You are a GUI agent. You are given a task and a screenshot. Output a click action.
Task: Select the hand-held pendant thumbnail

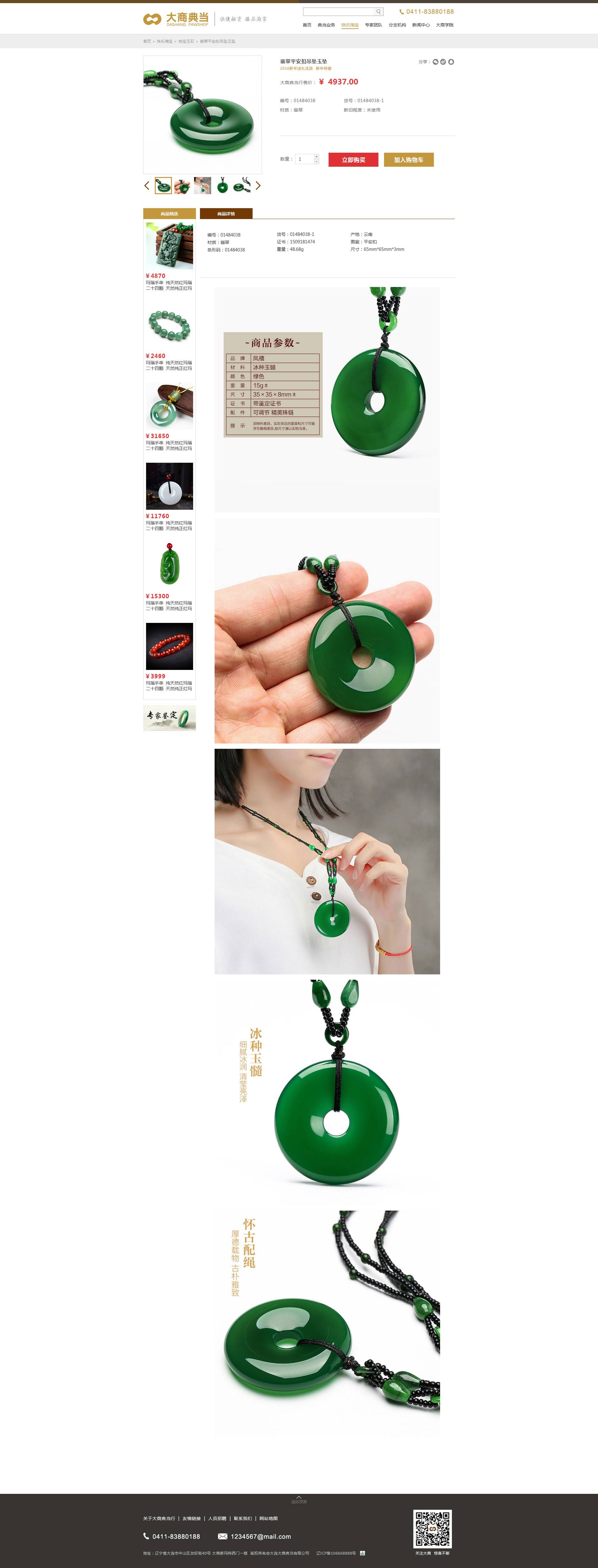tap(183, 186)
